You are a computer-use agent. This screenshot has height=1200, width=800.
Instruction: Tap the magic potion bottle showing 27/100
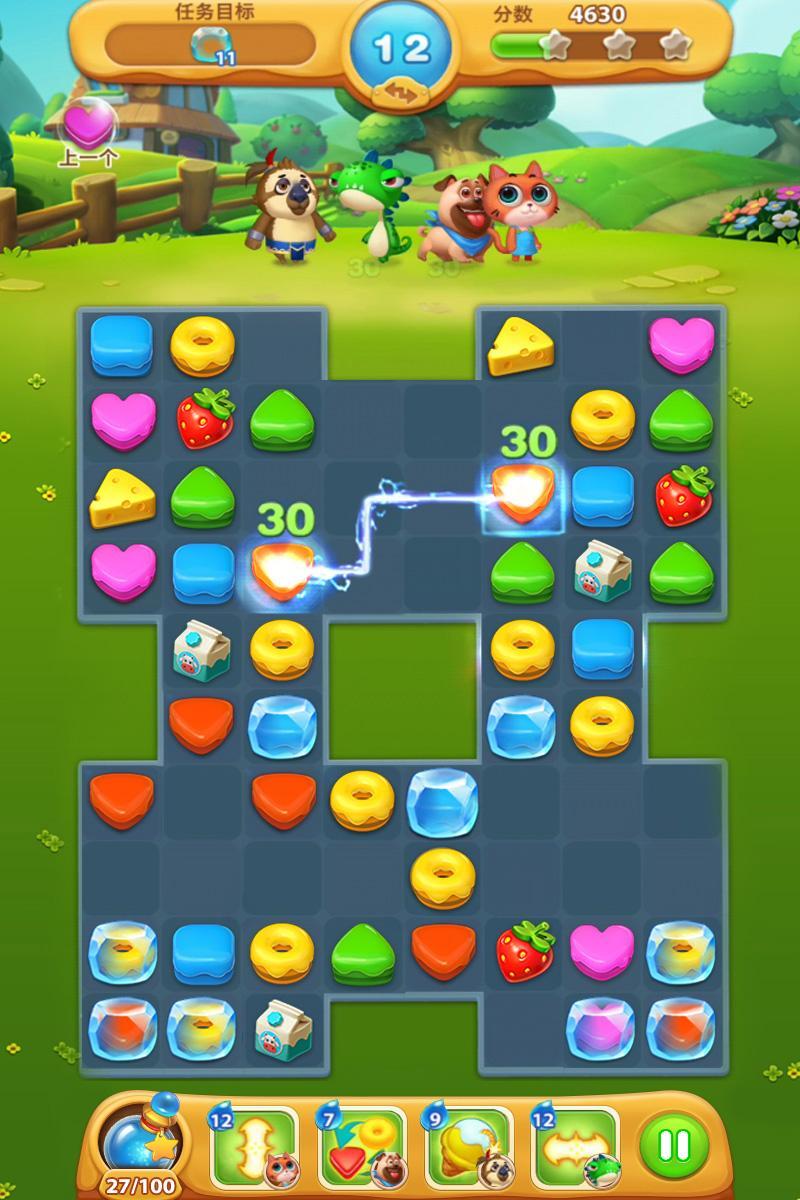142,1145
